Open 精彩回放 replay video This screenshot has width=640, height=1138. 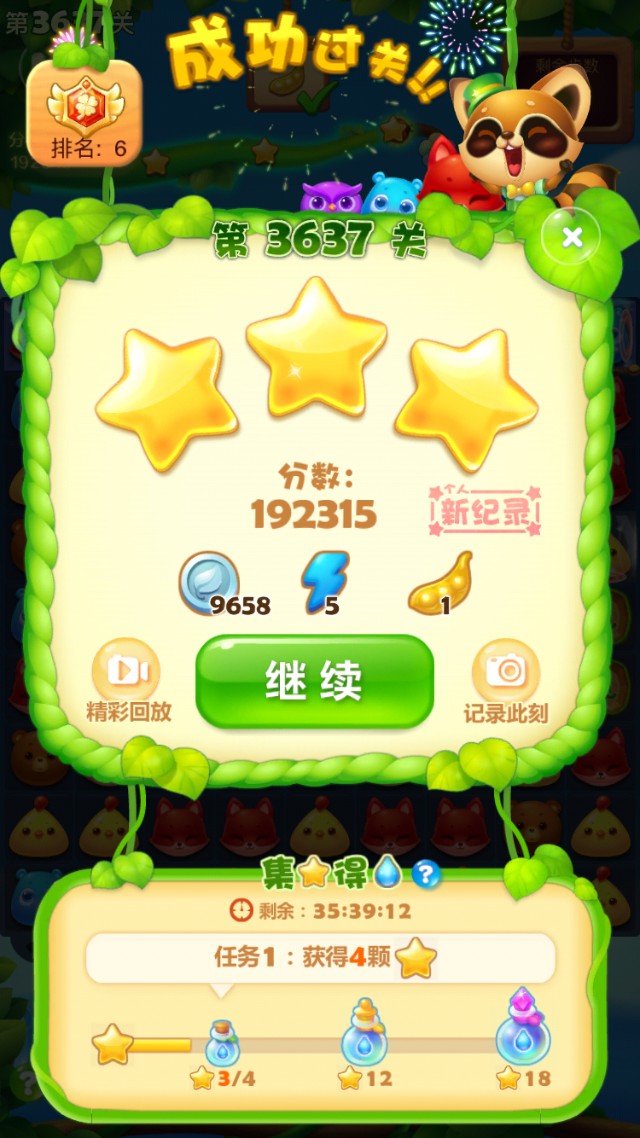pos(127,672)
